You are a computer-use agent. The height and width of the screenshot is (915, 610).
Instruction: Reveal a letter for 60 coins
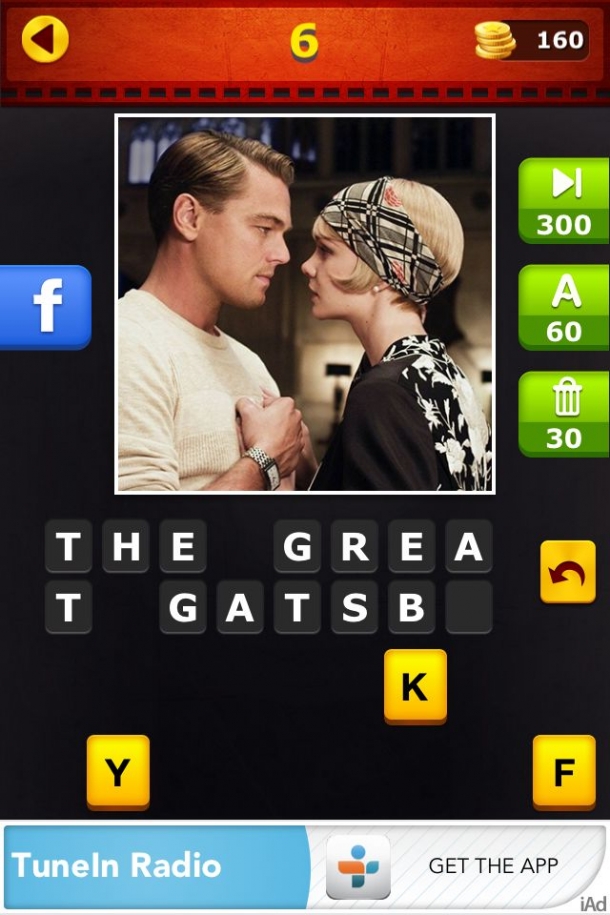tap(564, 307)
